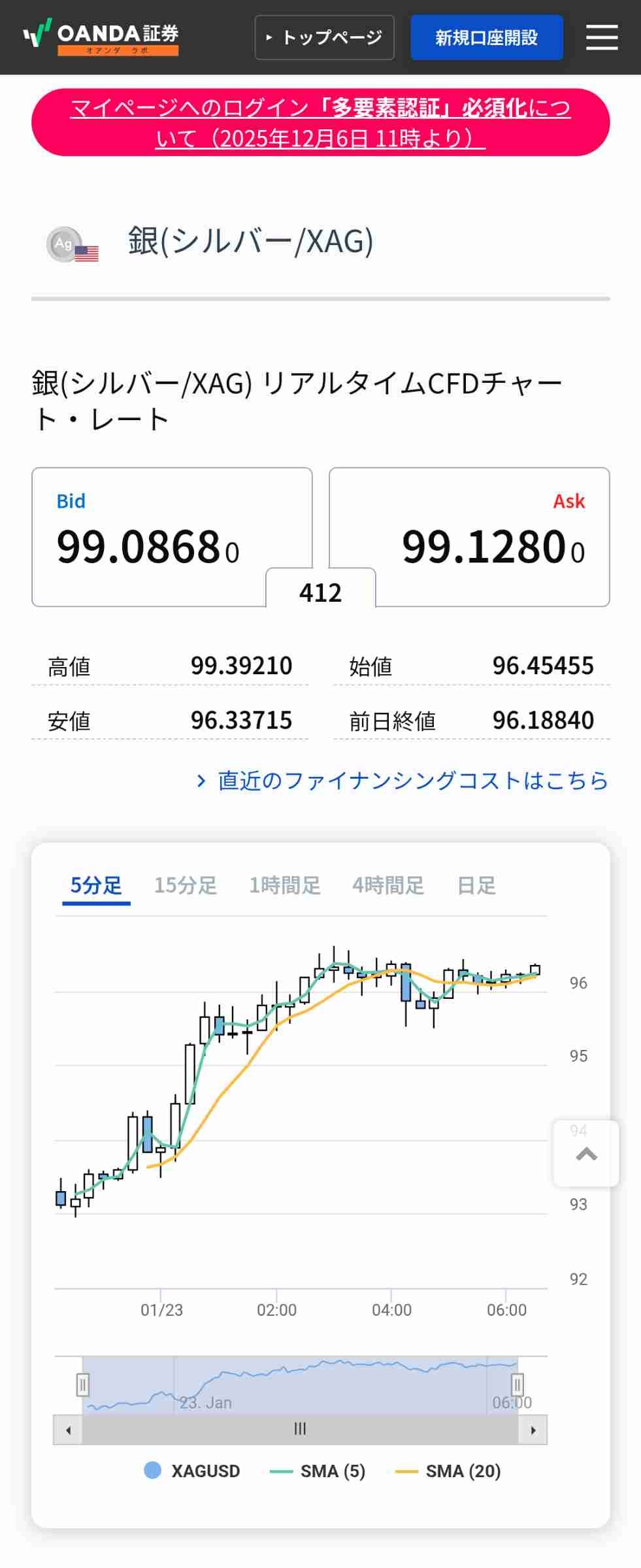This screenshot has width=641, height=1568.
Task: Jump back to top with the up arrow
Action: click(586, 1154)
